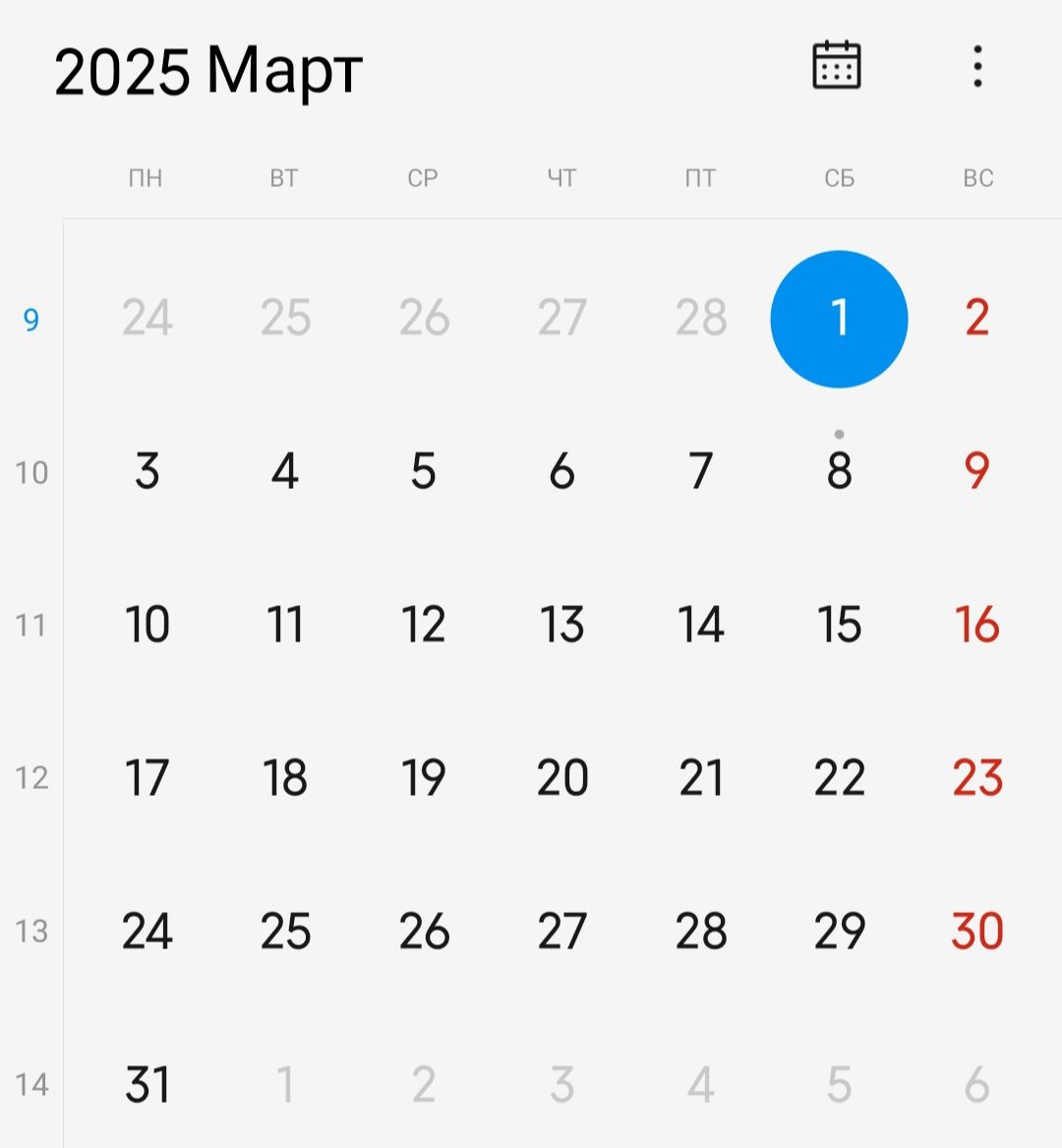
Task: Choose Saturday March 29
Action: coord(839,931)
